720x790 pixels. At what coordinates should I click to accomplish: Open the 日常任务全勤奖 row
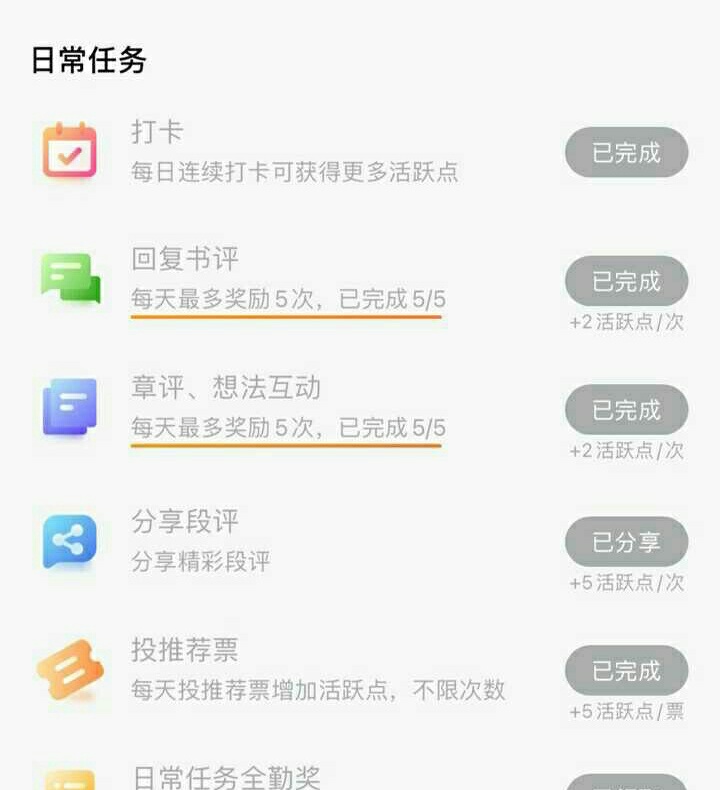[360, 775]
